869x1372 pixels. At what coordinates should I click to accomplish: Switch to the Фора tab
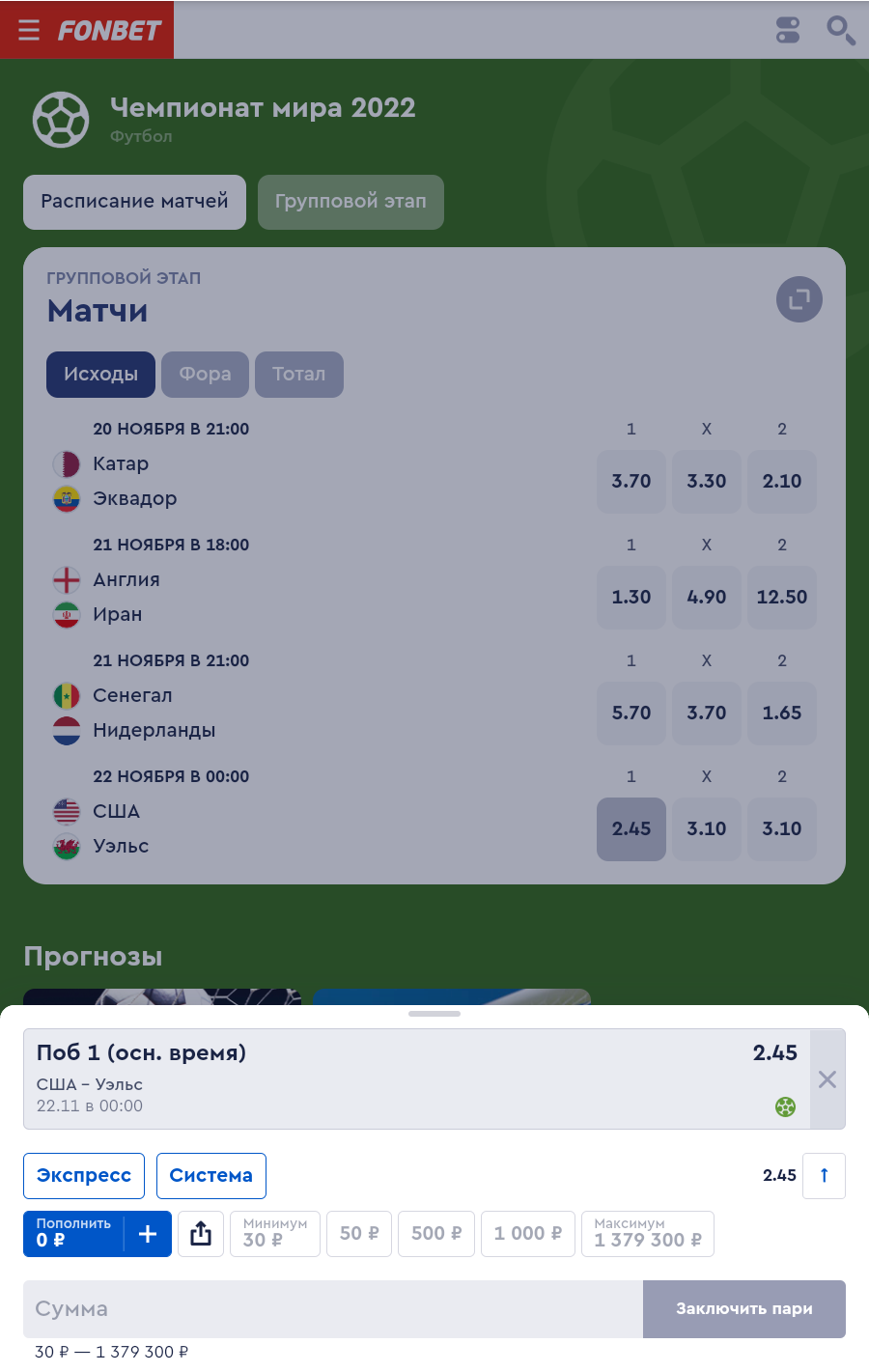pyautogui.click(x=205, y=375)
